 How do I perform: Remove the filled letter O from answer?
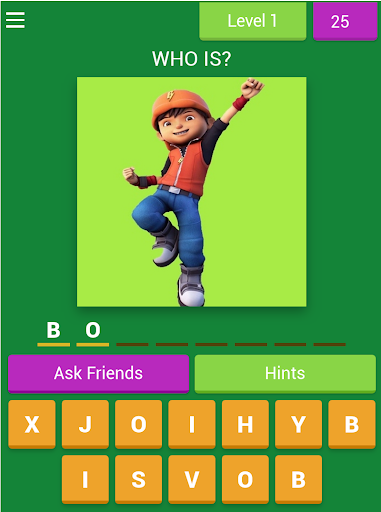93,332
